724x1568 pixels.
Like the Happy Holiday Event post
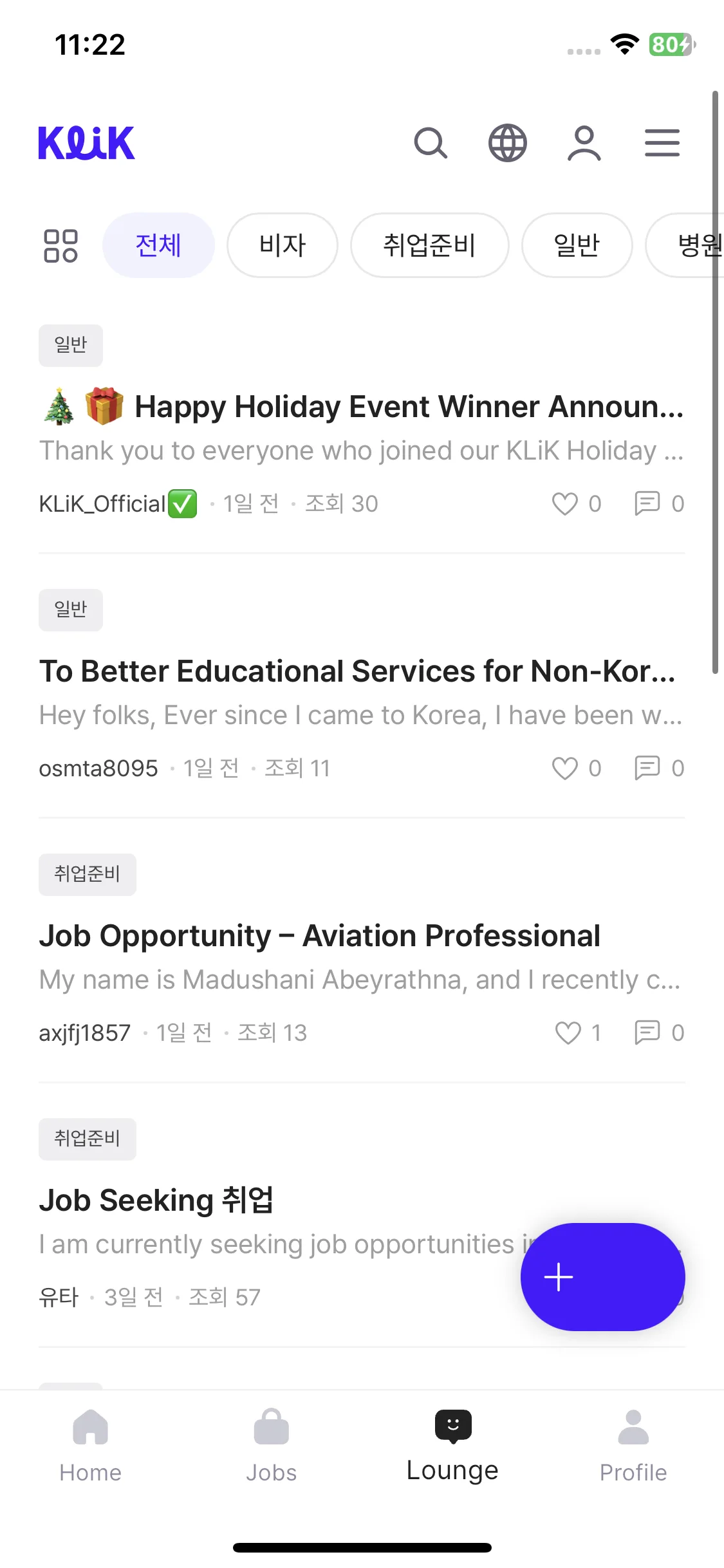(565, 504)
